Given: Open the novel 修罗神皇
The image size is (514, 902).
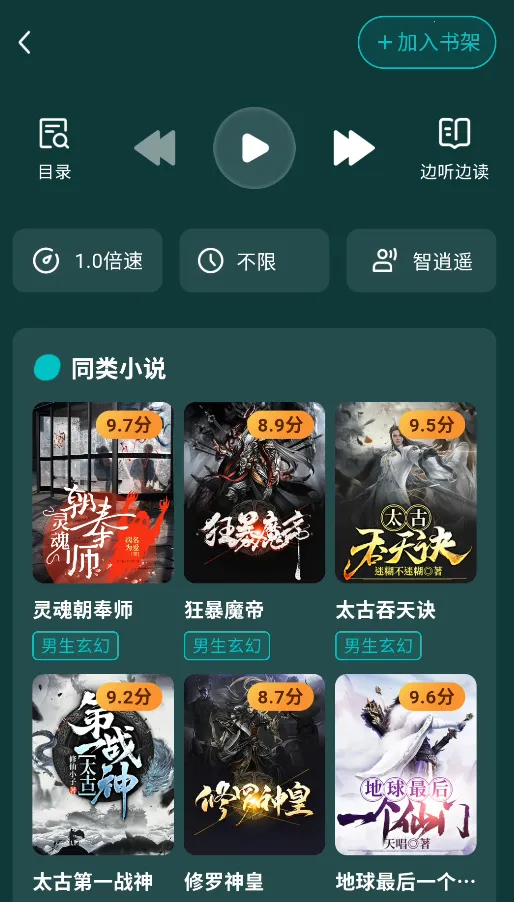Looking at the screenshot, I should [x=254, y=765].
